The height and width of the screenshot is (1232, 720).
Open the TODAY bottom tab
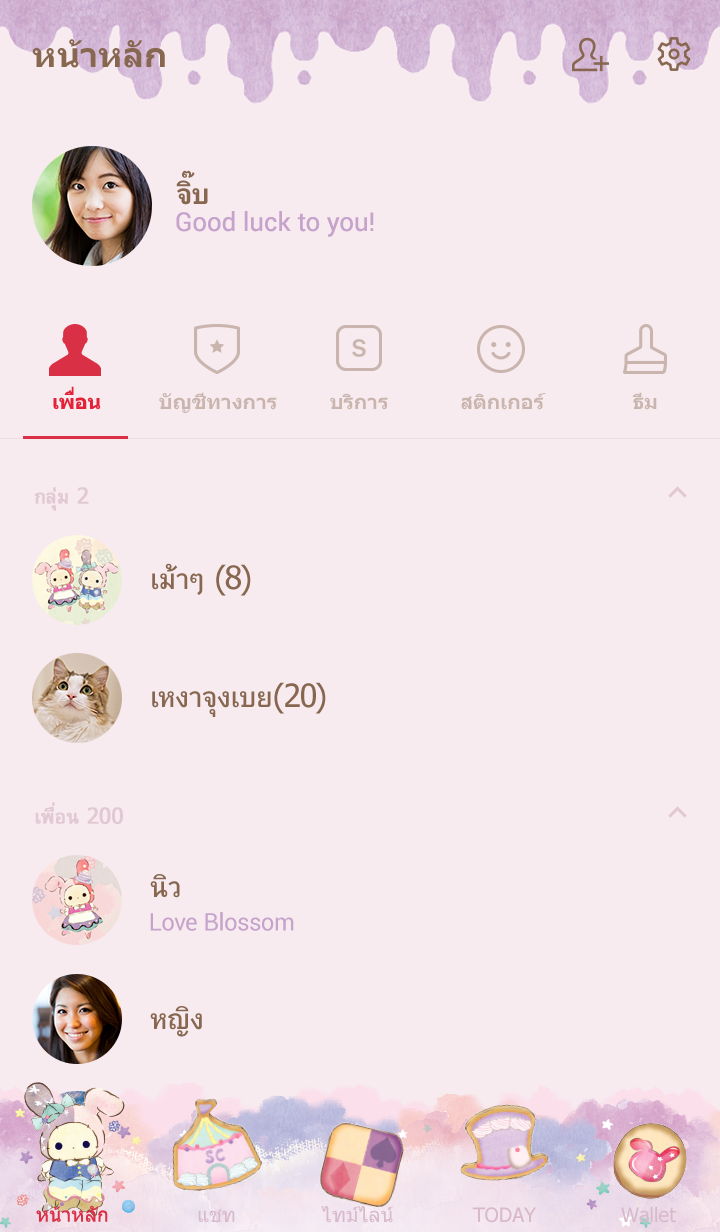click(504, 1165)
